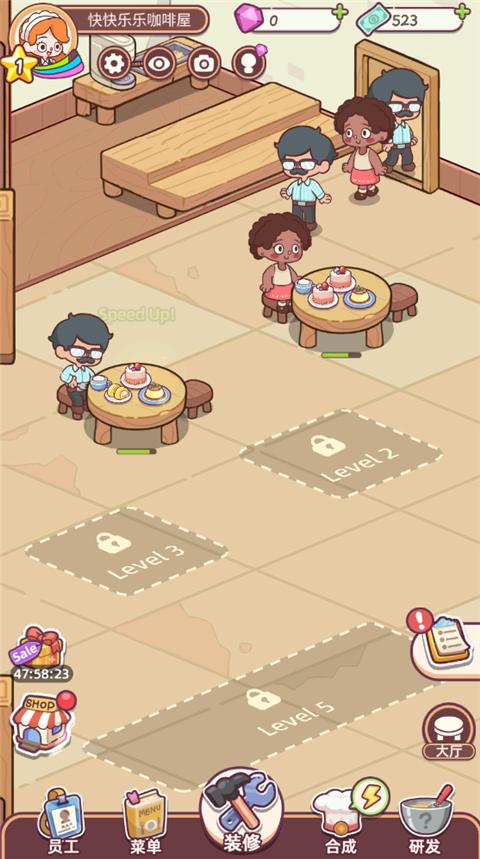The height and width of the screenshot is (859, 480).
Task: Tap the locked Level 3 table spot
Action: pos(127,551)
